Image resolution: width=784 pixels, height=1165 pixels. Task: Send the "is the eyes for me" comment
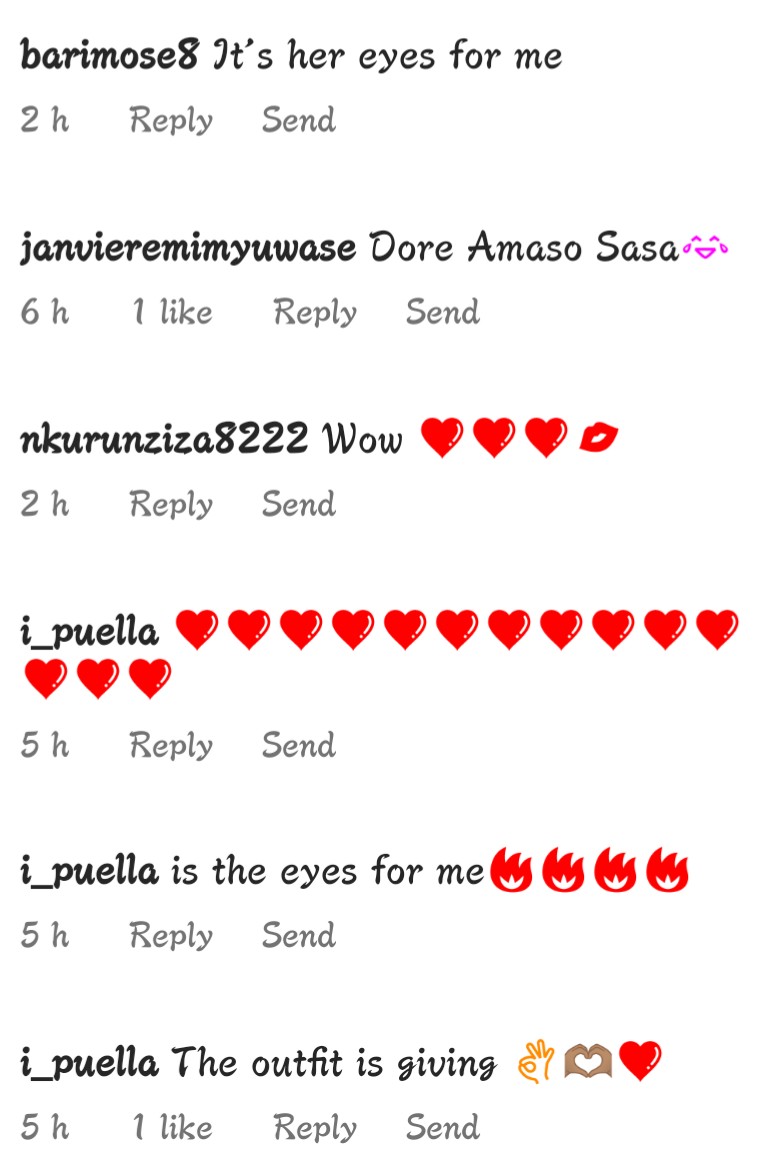[298, 936]
